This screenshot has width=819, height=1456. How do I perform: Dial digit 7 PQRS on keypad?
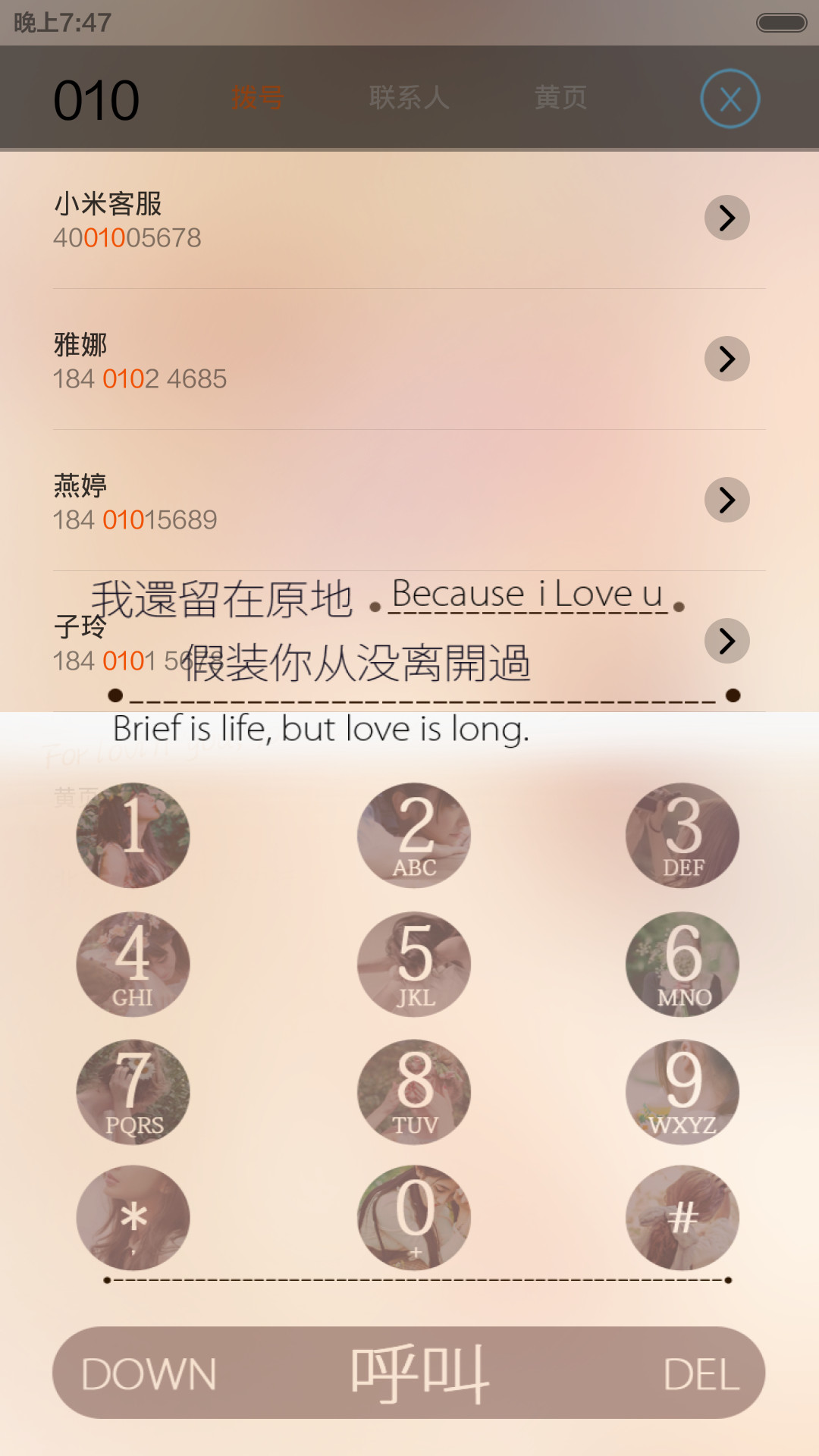[133, 1091]
